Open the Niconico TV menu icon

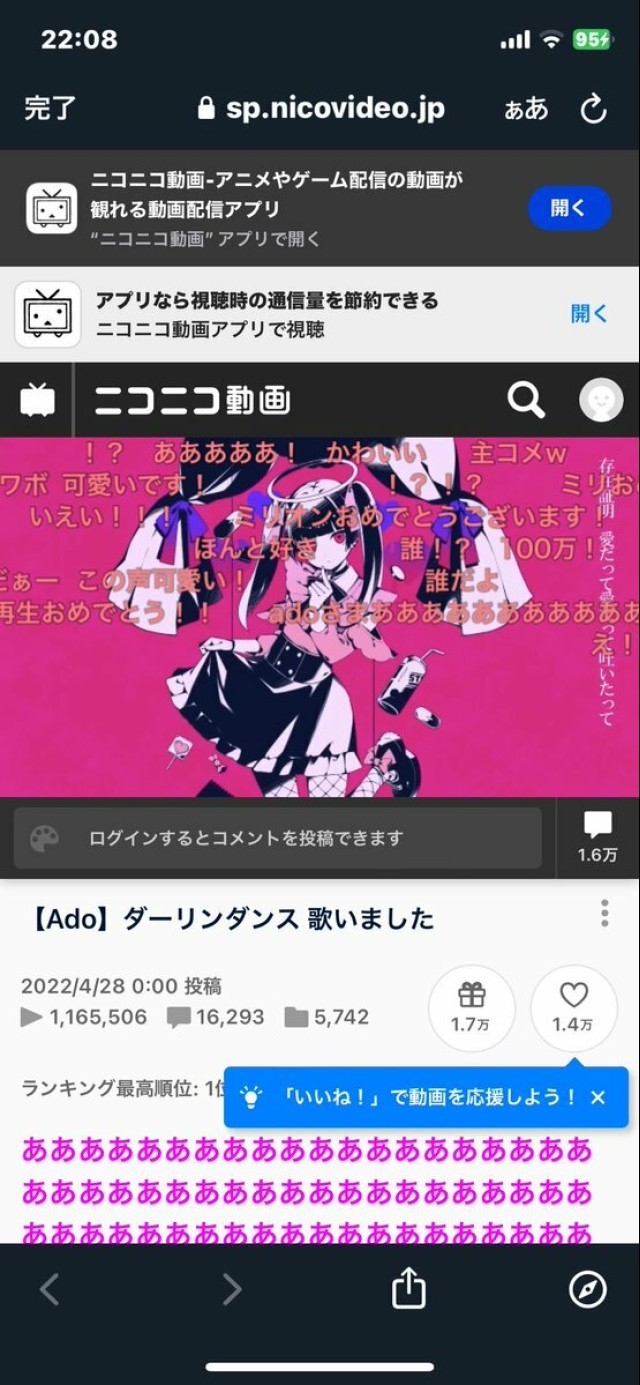(x=38, y=401)
